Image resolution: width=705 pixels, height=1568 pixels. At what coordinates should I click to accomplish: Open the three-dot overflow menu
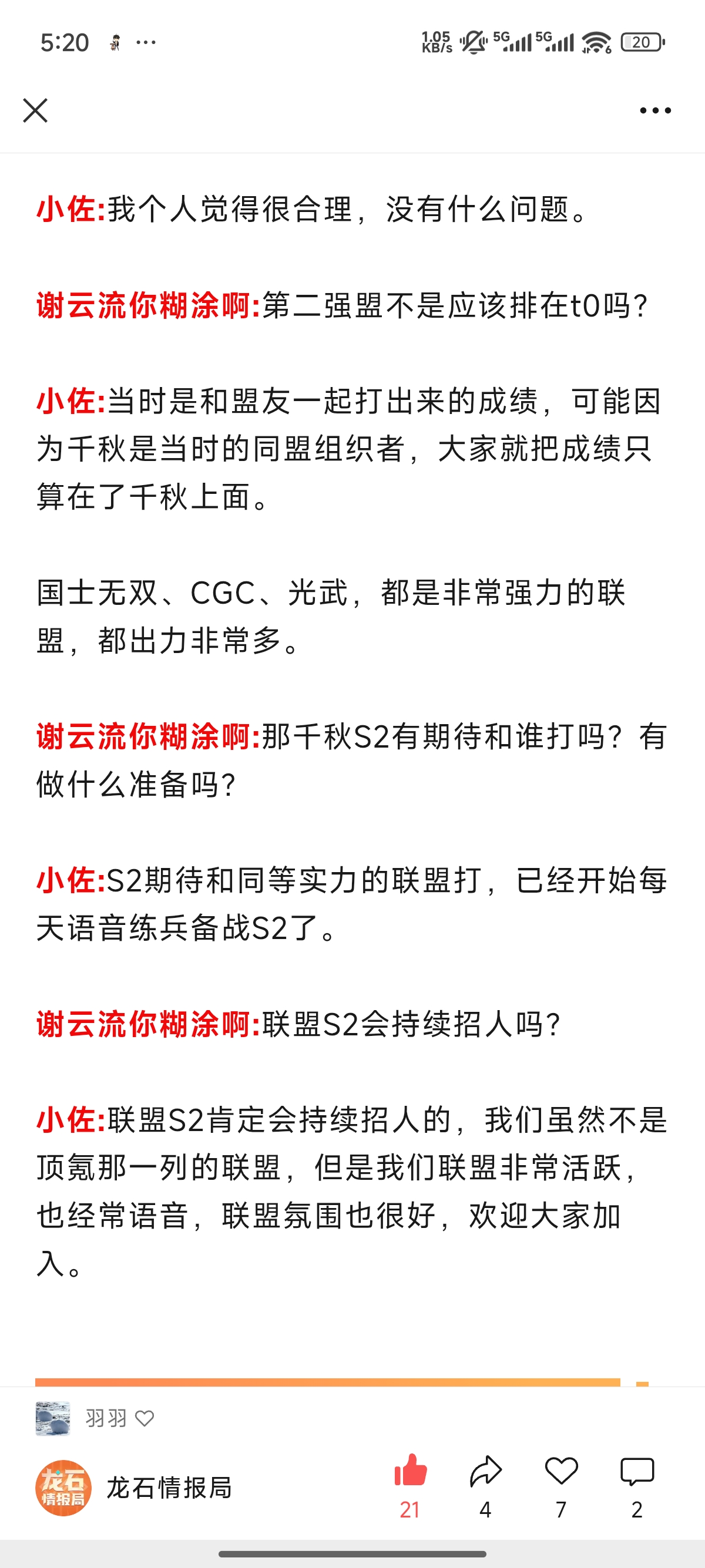pyautogui.click(x=655, y=111)
